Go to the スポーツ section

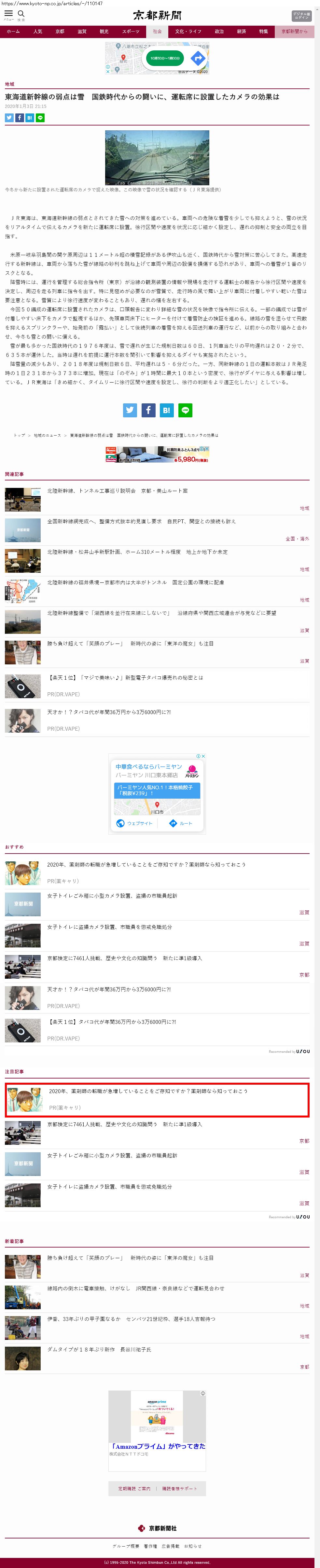click(x=131, y=32)
